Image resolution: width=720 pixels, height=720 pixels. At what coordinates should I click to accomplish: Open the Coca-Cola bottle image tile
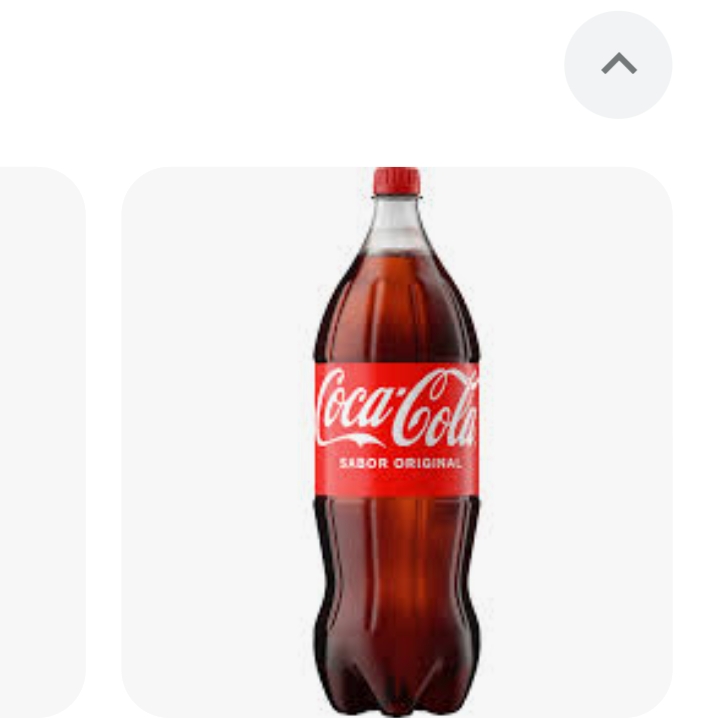[397, 441]
